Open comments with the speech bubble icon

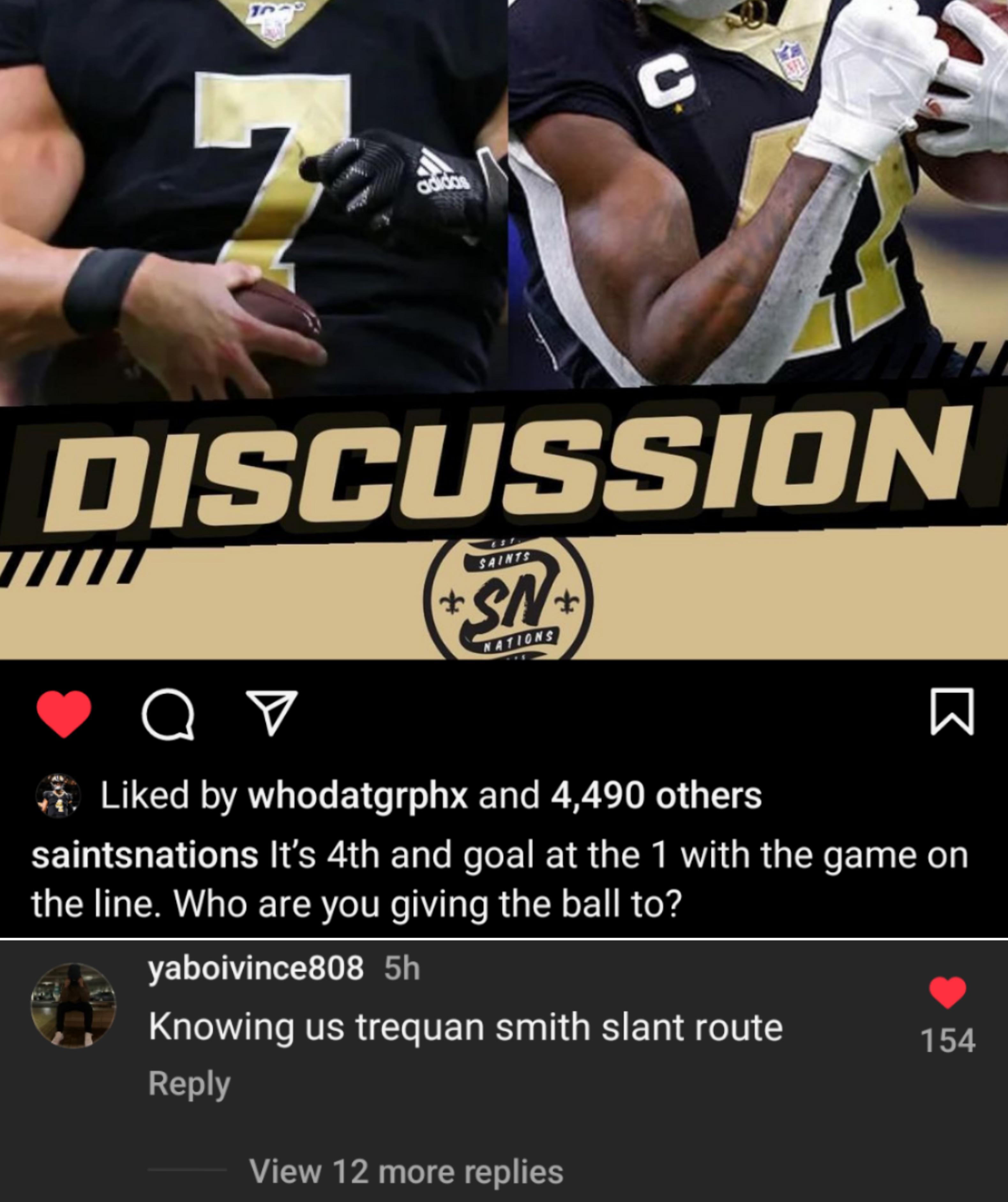(x=168, y=714)
